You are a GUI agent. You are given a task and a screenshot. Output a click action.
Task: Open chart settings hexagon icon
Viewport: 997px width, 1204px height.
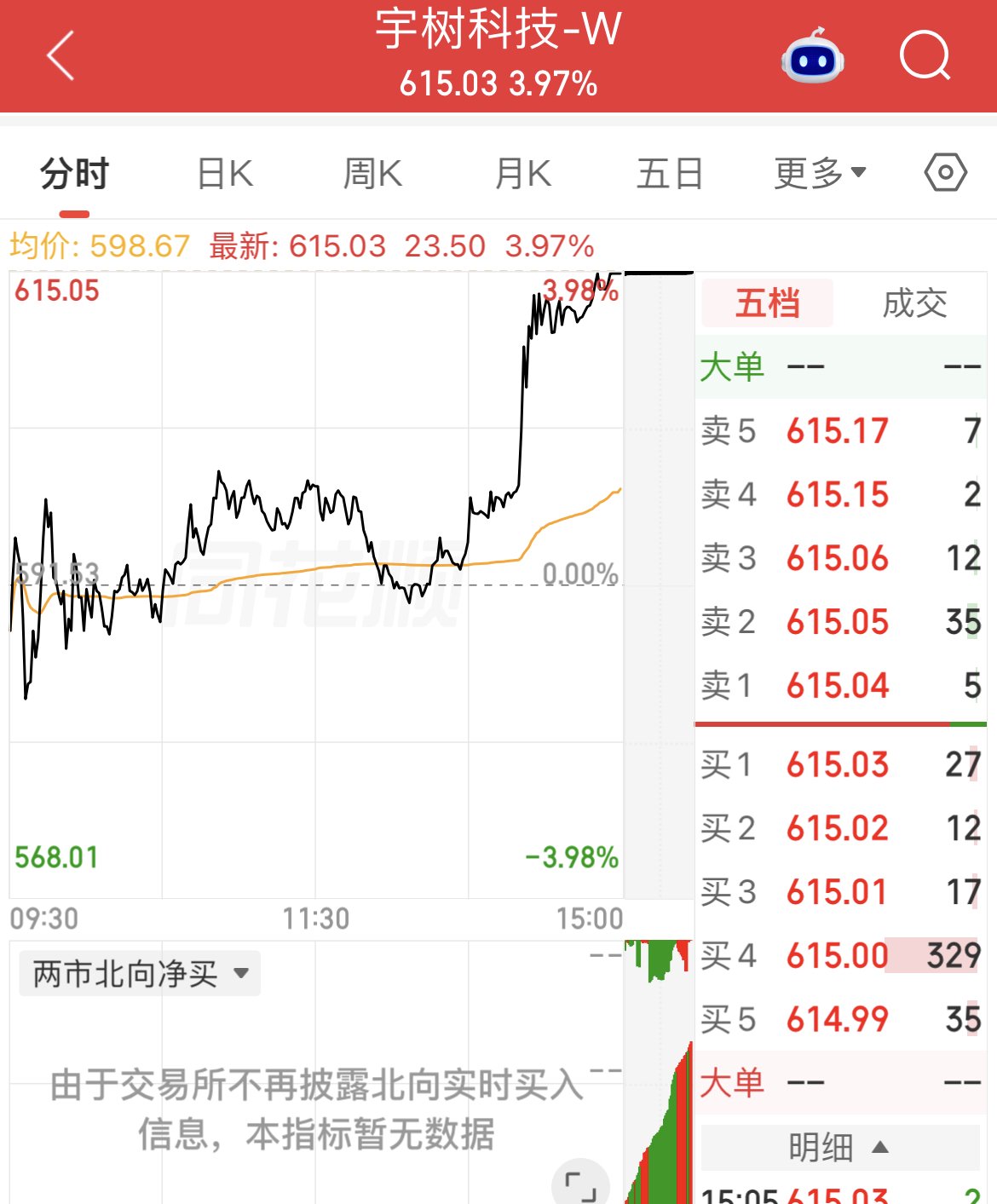click(945, 173)
